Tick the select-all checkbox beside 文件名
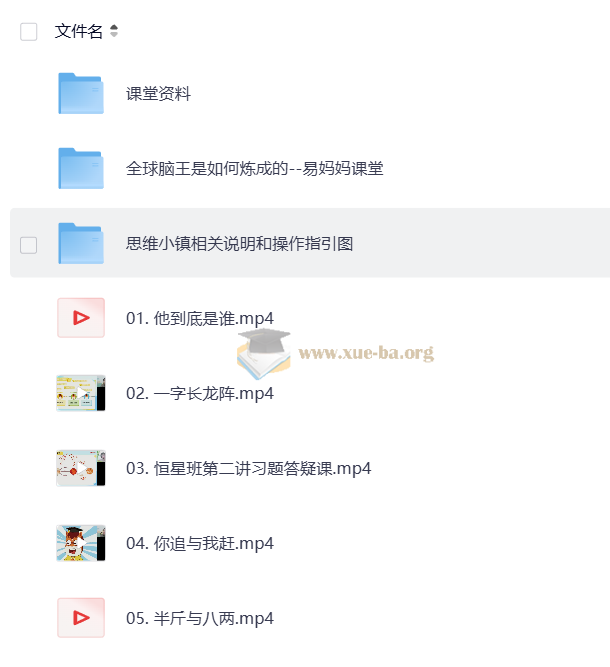The width and height of the screenshot is (610, 667). tap(29, 32)
